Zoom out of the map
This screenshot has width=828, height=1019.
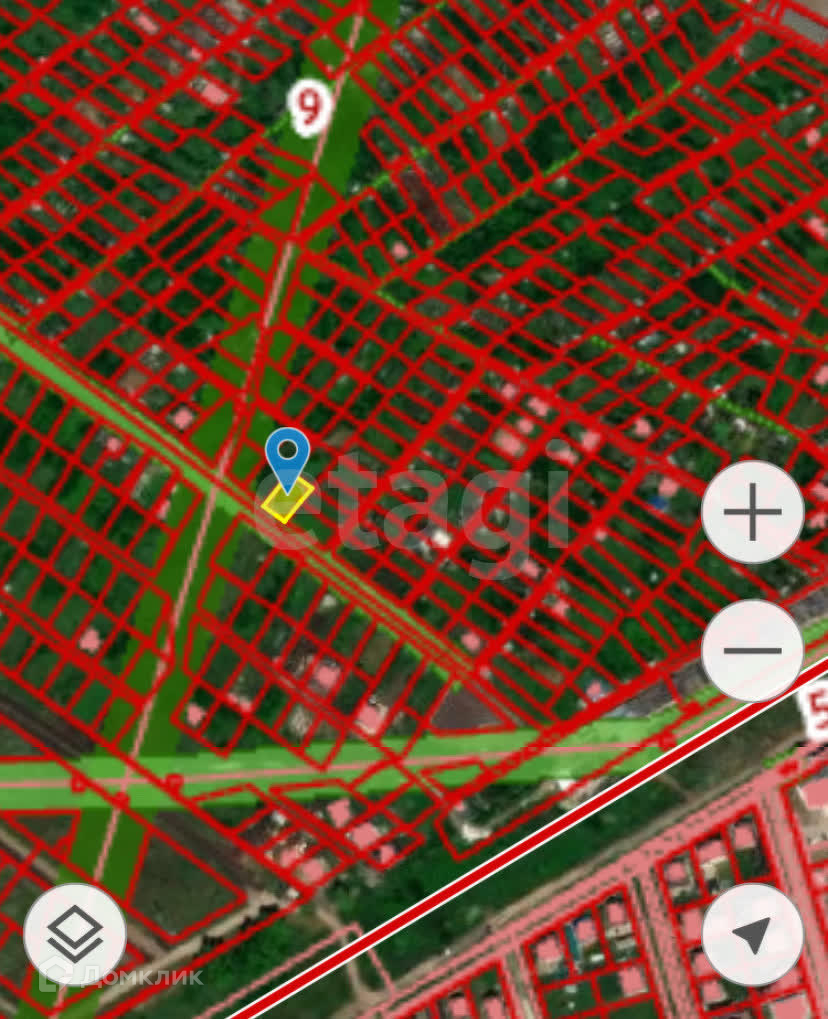point(752,650)
